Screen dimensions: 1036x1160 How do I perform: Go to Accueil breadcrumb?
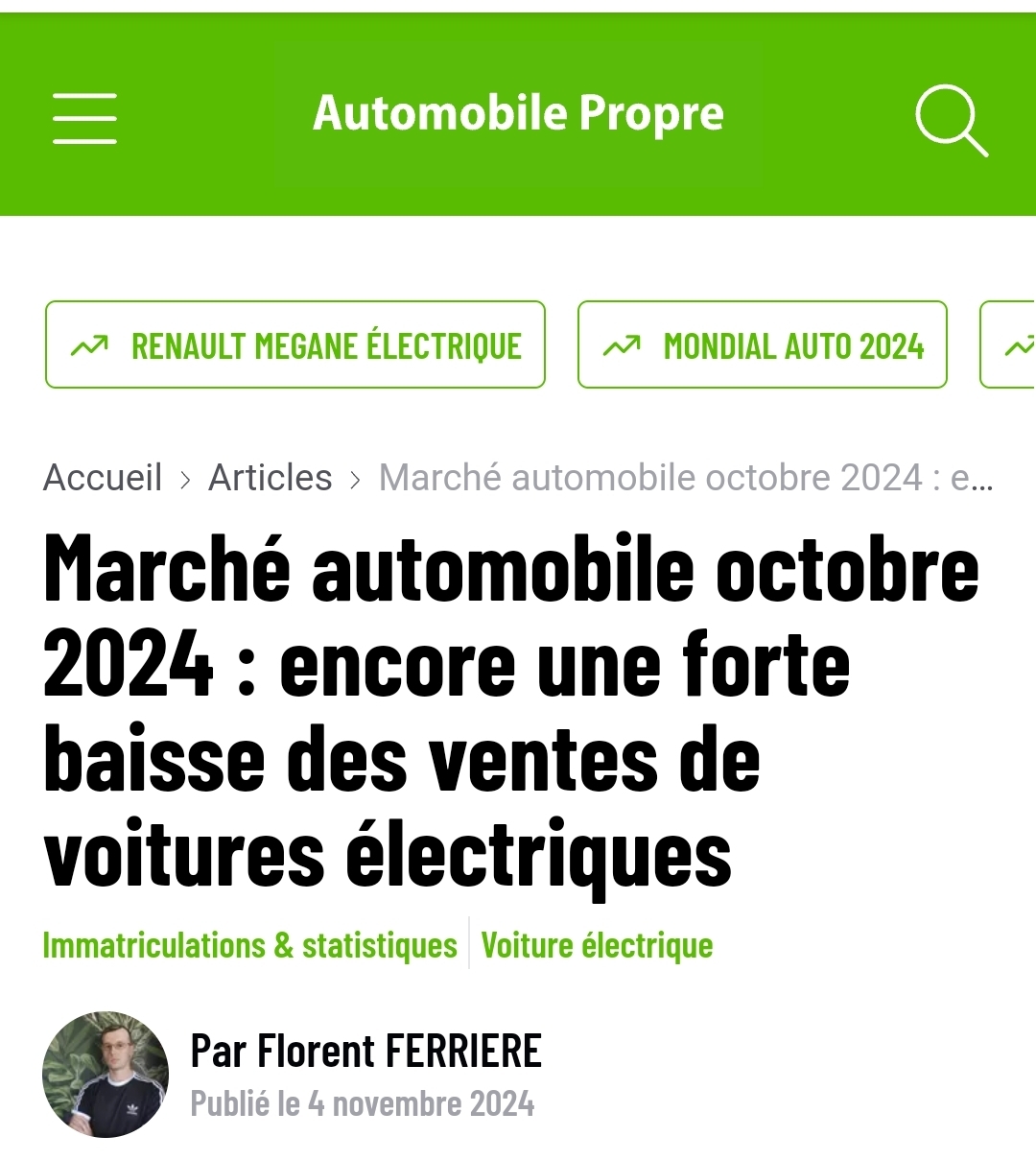[103, 477]
